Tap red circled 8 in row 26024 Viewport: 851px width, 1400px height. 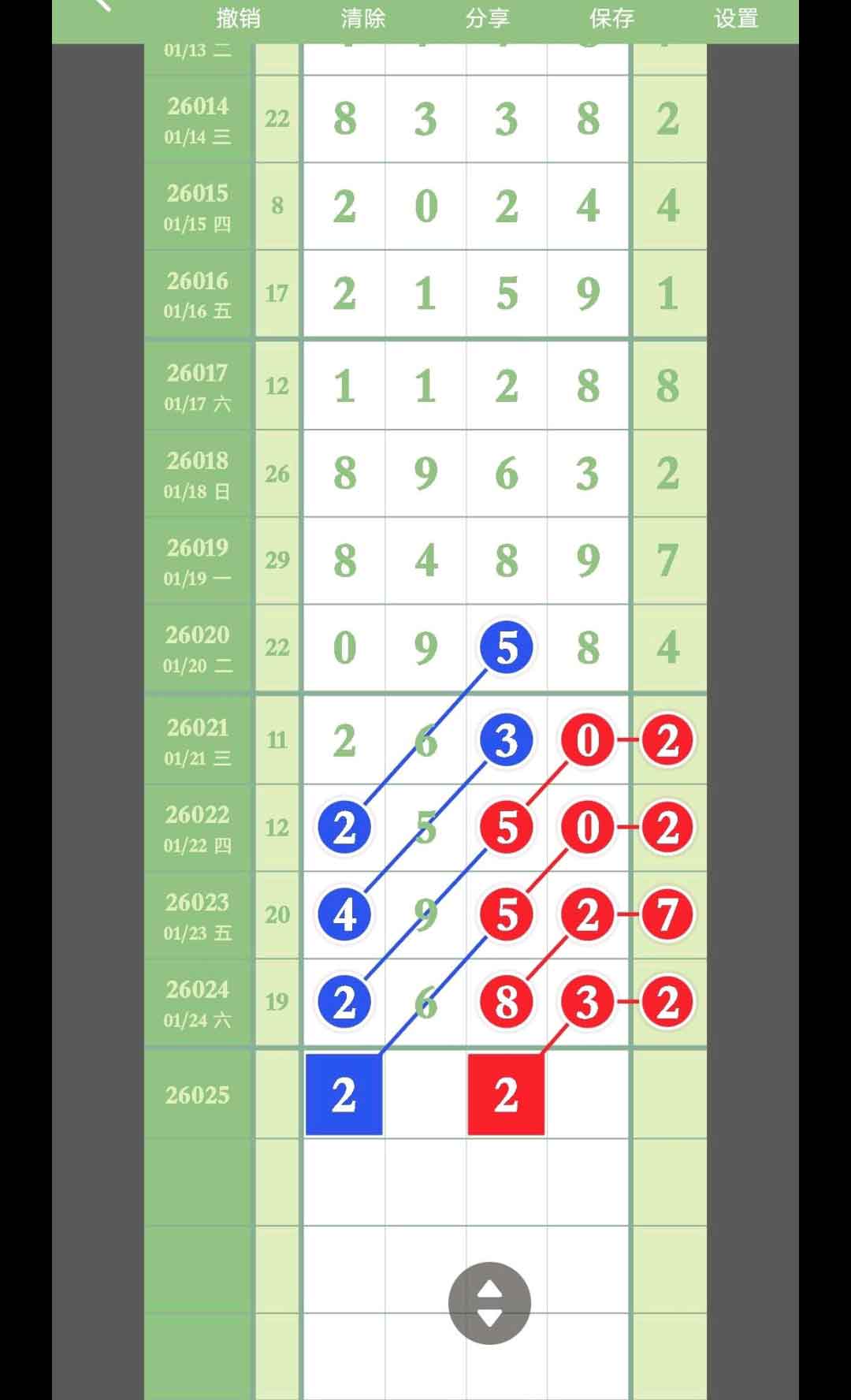pos(506,1002)
